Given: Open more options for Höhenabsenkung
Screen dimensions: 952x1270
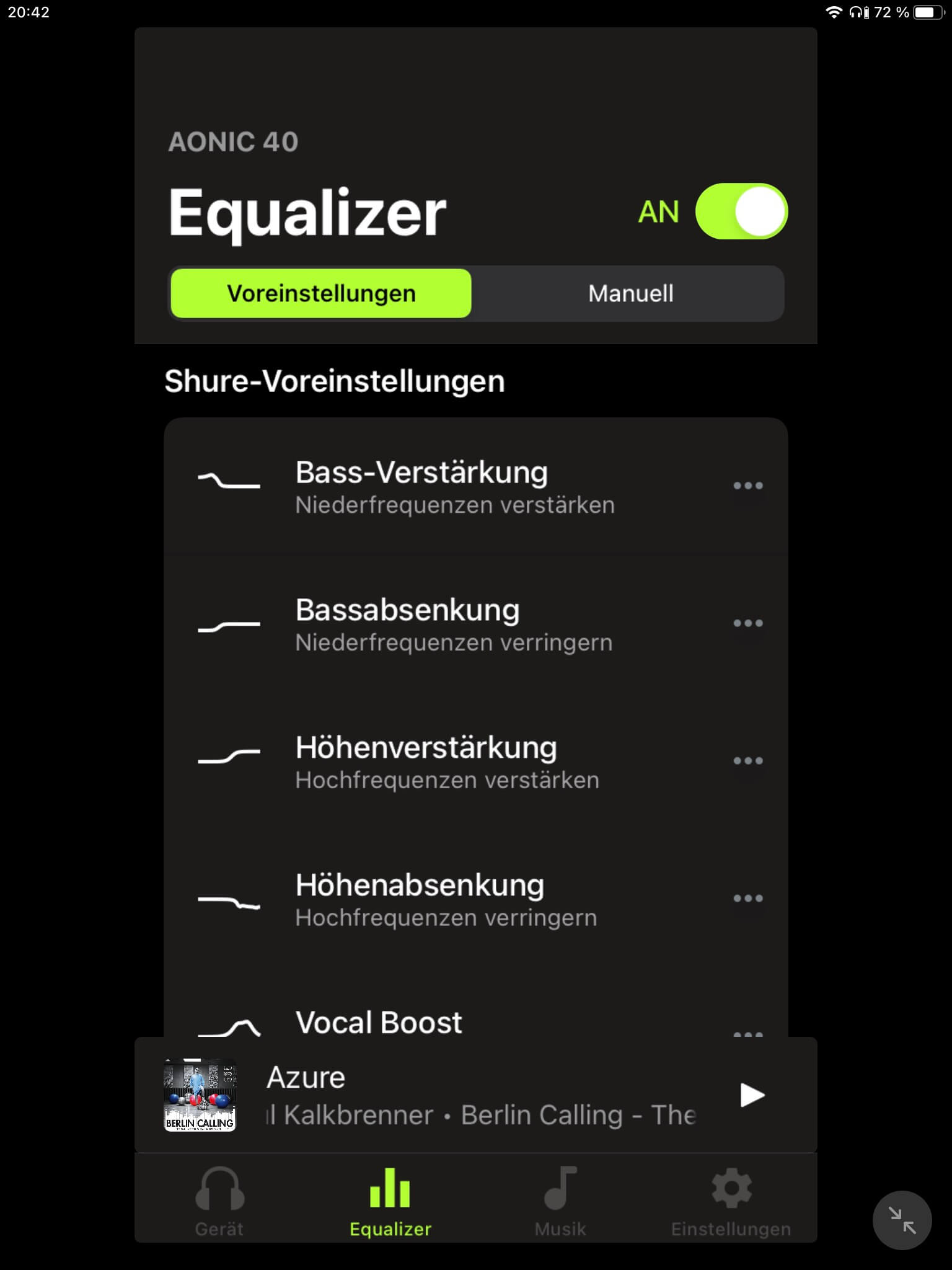Looking at the screenshot, I should pos(747,899).
